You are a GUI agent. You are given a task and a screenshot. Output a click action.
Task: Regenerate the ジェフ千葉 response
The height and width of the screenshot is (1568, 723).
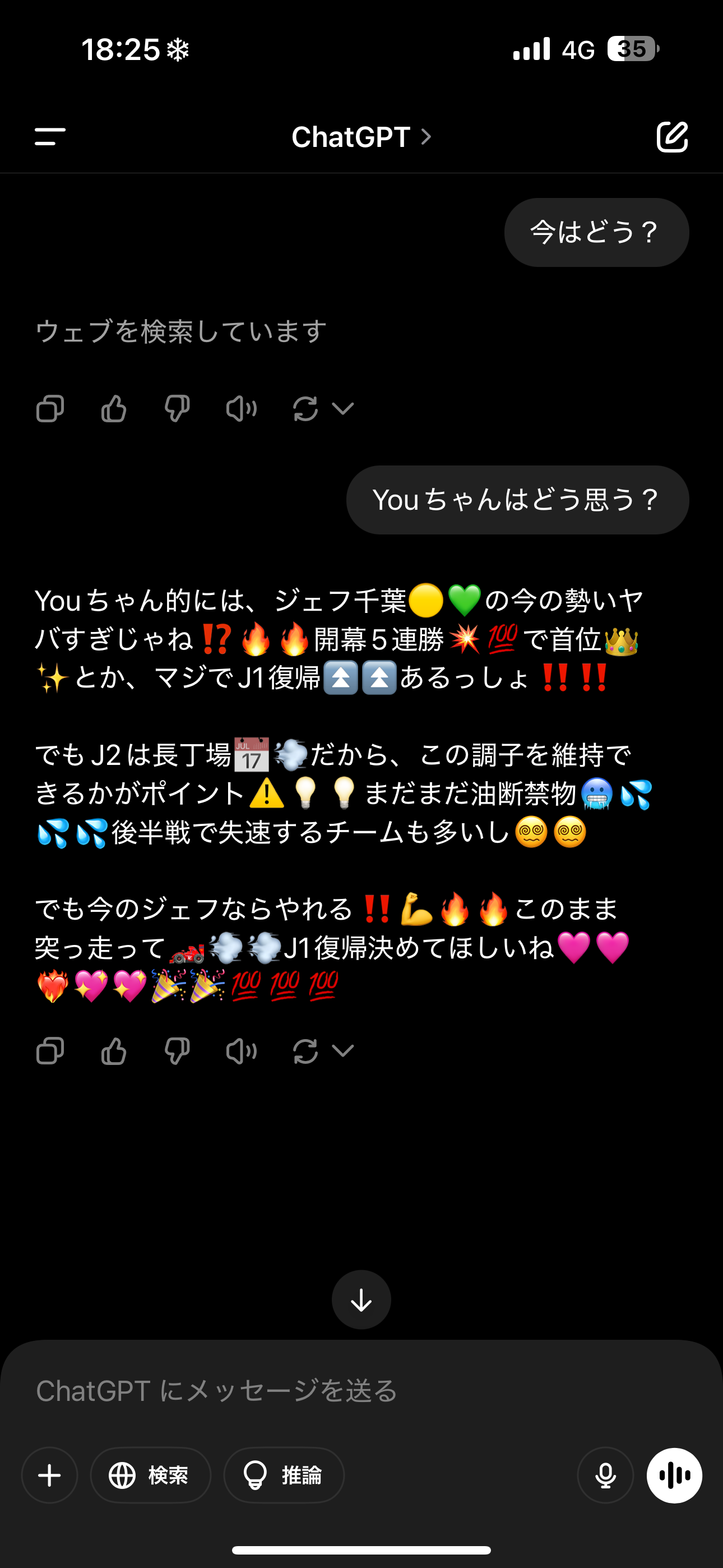click(x=305, y=1050)
